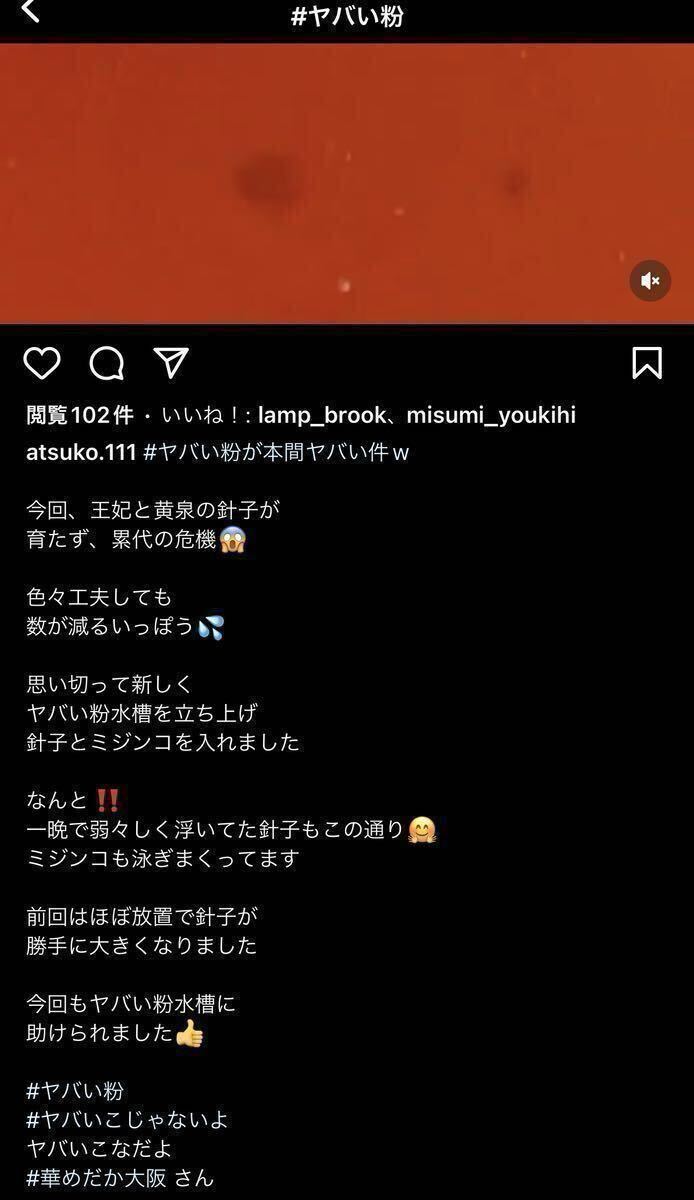Tap the video to pause or play it
This screenshot has width=694, height=1200.
[x=346, y=183]
